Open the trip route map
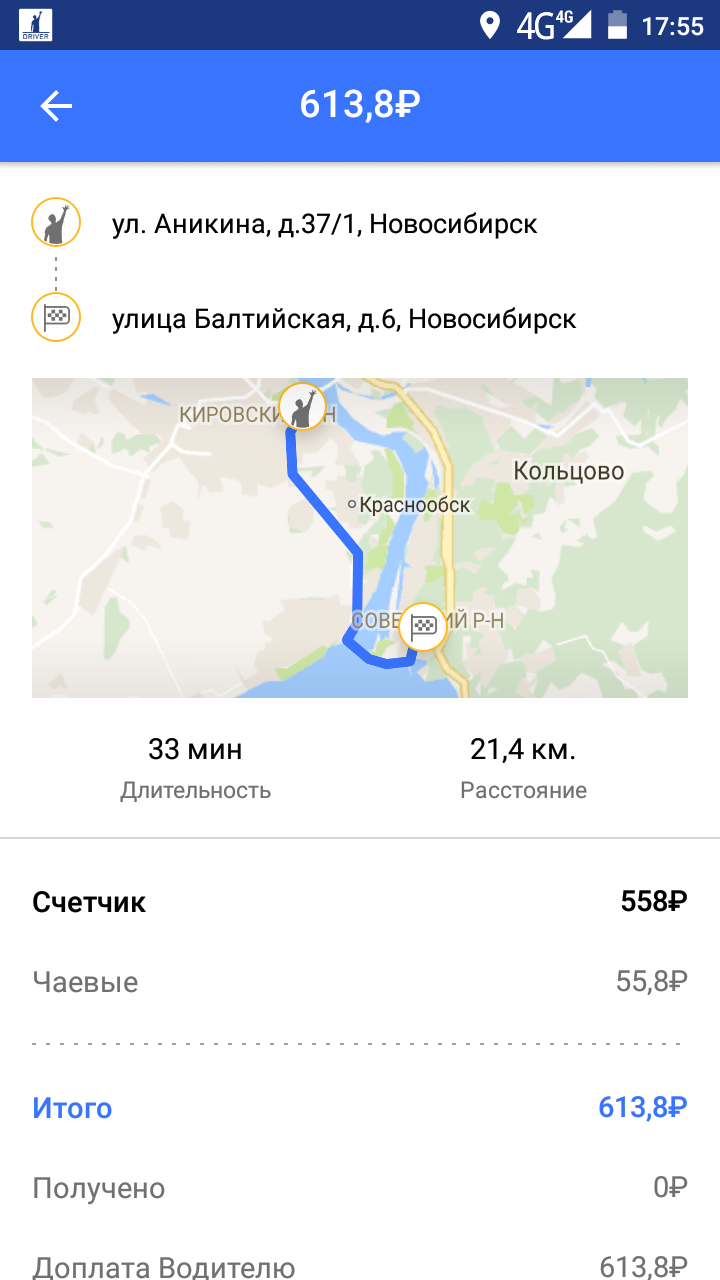 [360, 538]
